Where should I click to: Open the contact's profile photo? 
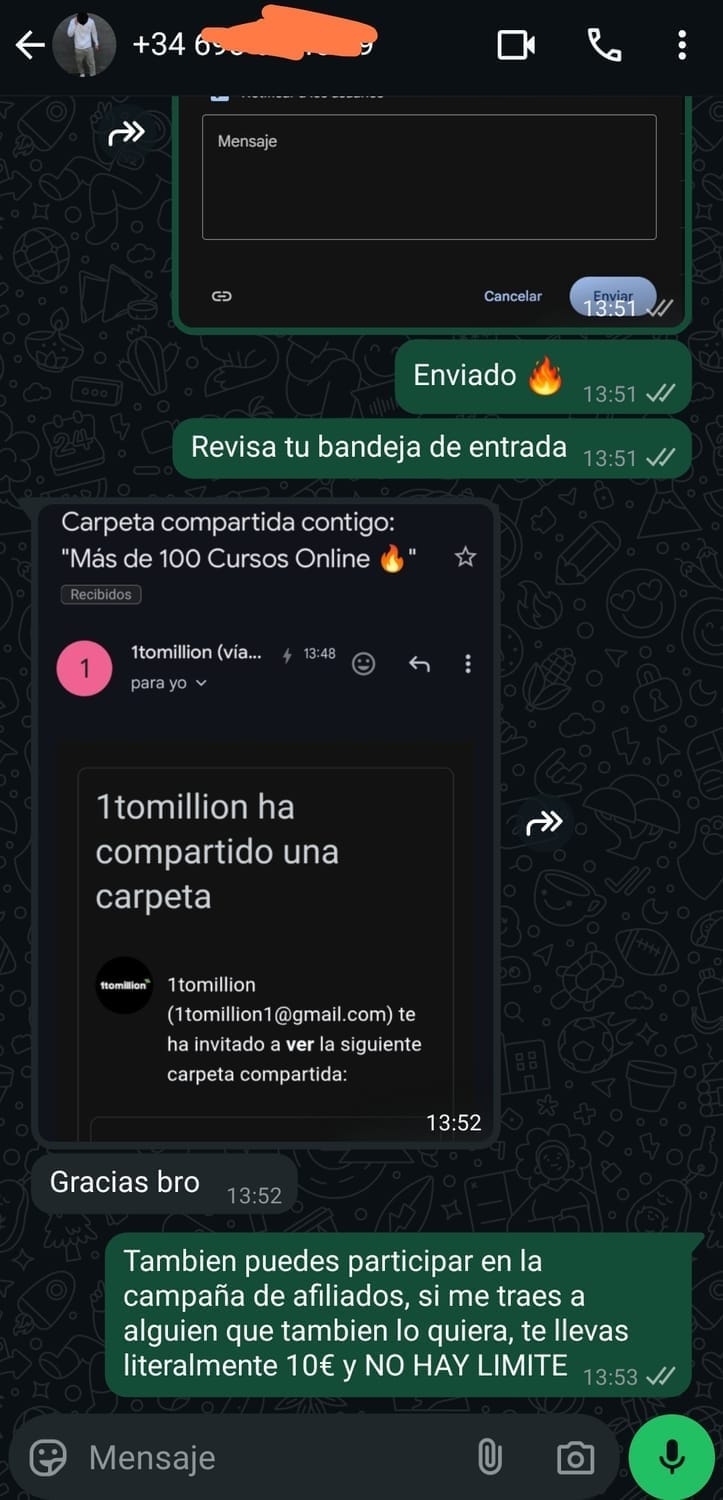coord(84,45)
